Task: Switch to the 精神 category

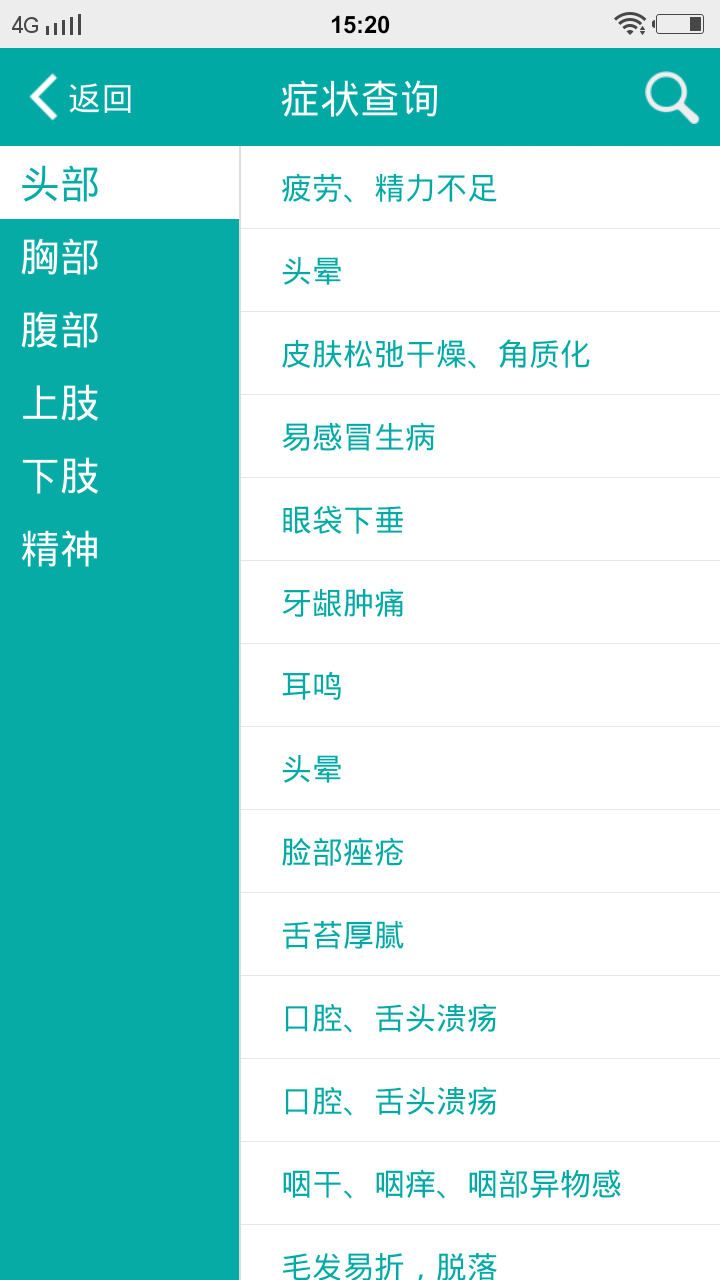Action: coord(60,549)
